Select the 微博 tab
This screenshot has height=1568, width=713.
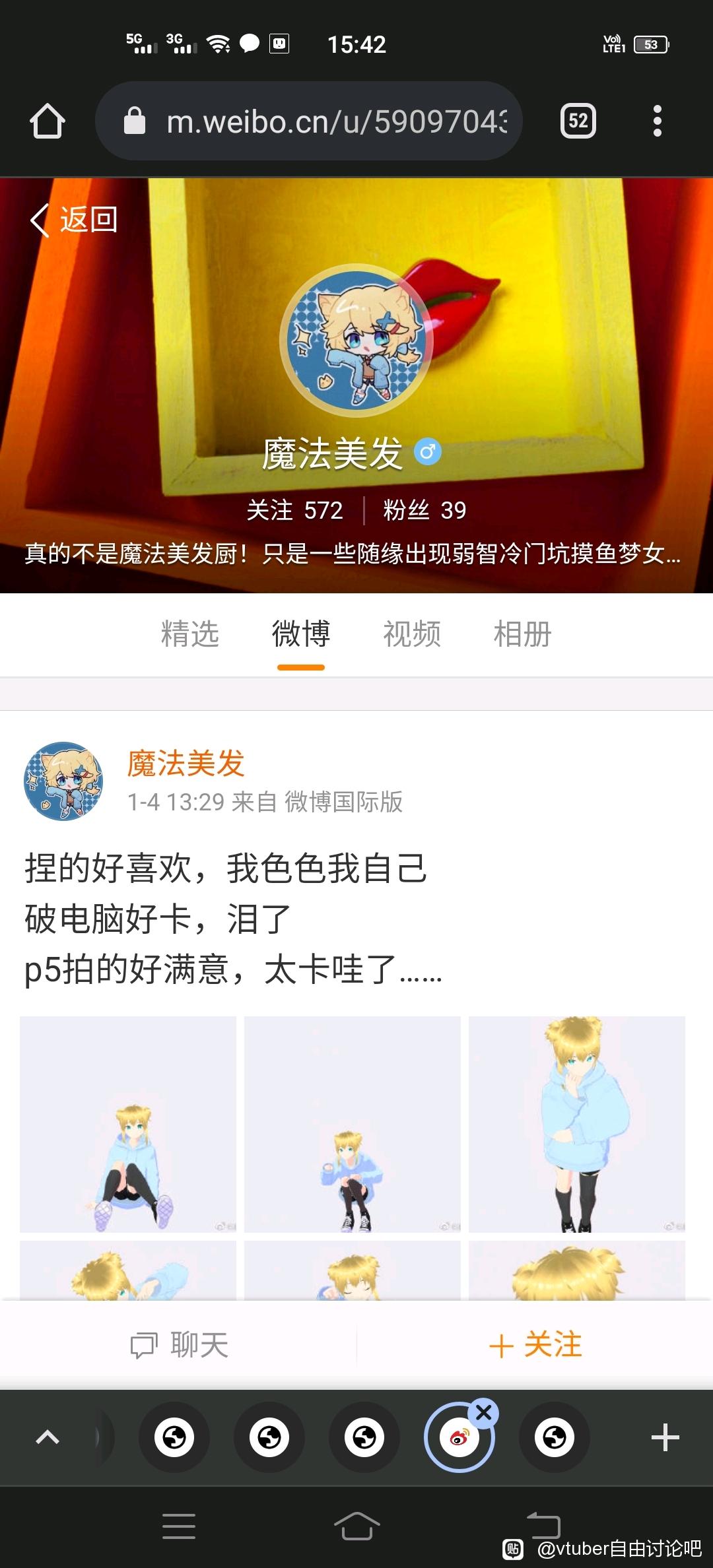[301, 634]
